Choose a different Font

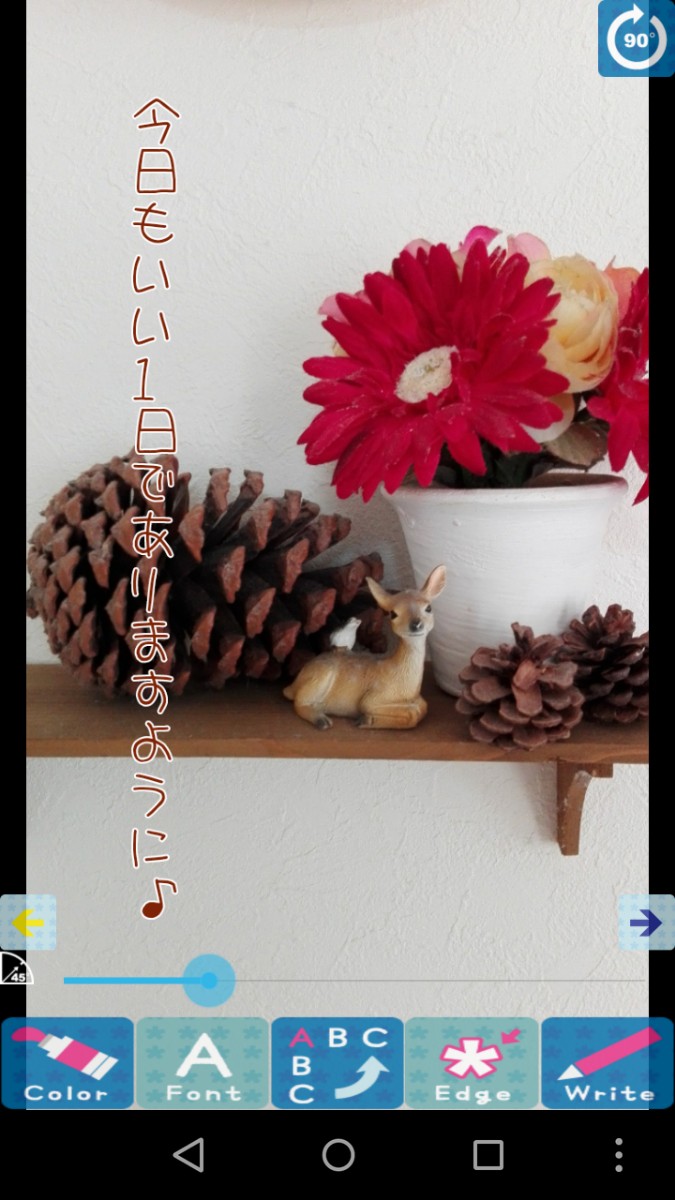pyautogui.click(x=203, y=1063)
